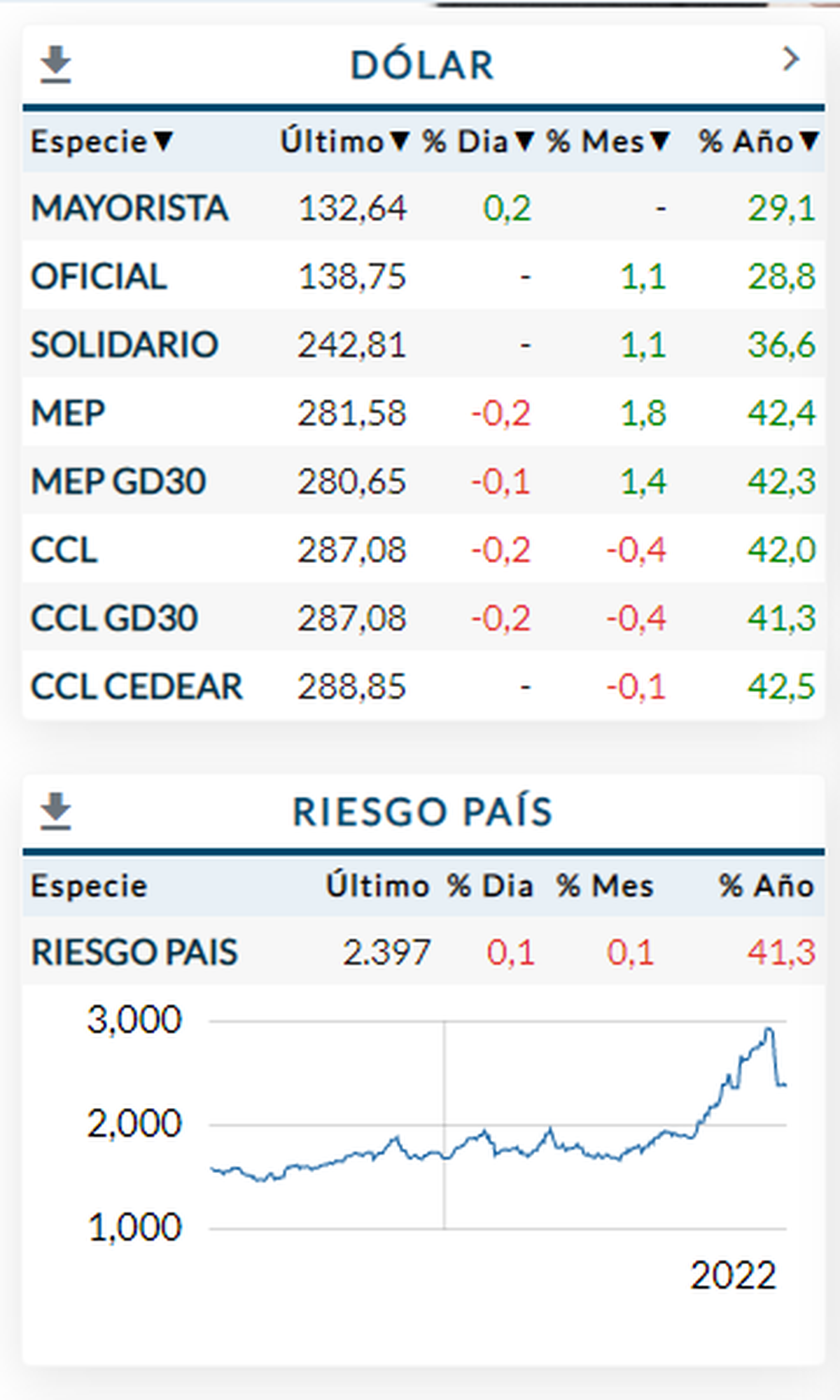Select the CCL CEDEAR row
The image size is (840, 1400).
point(136,686)
